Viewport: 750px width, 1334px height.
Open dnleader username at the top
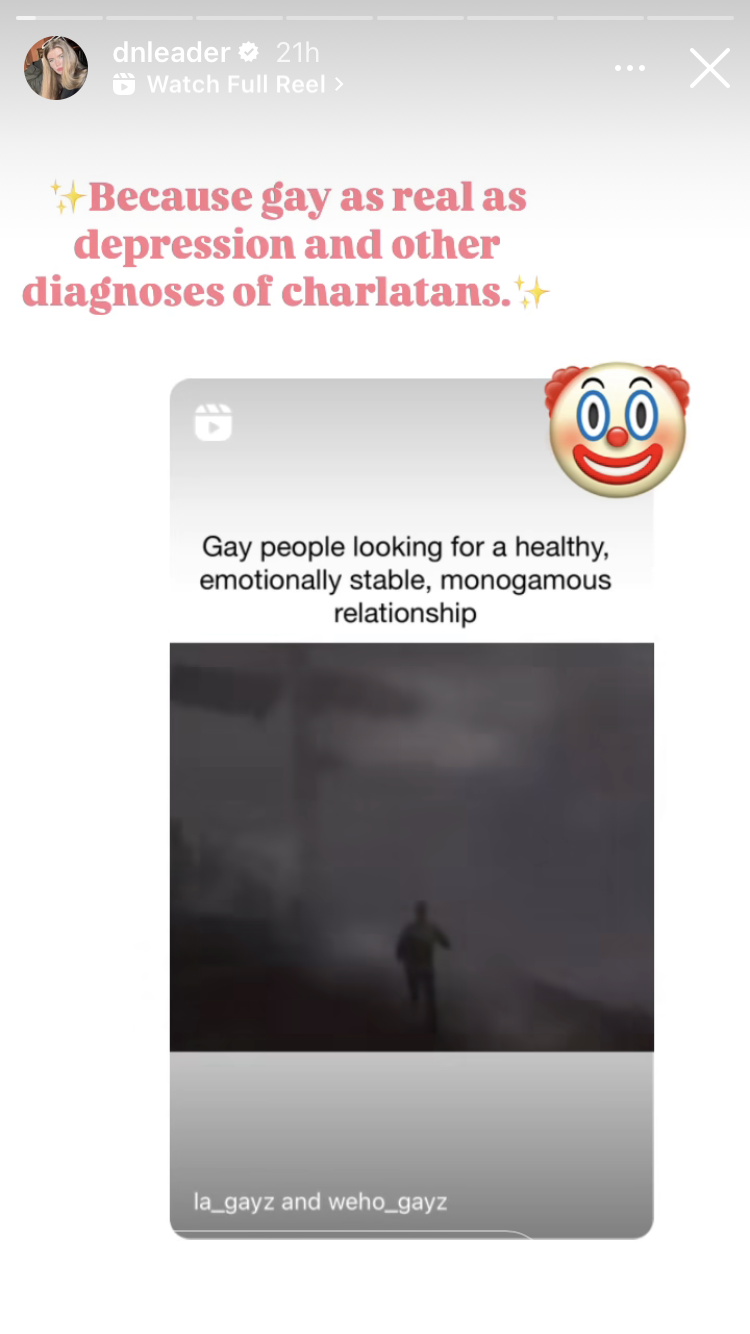172,52
